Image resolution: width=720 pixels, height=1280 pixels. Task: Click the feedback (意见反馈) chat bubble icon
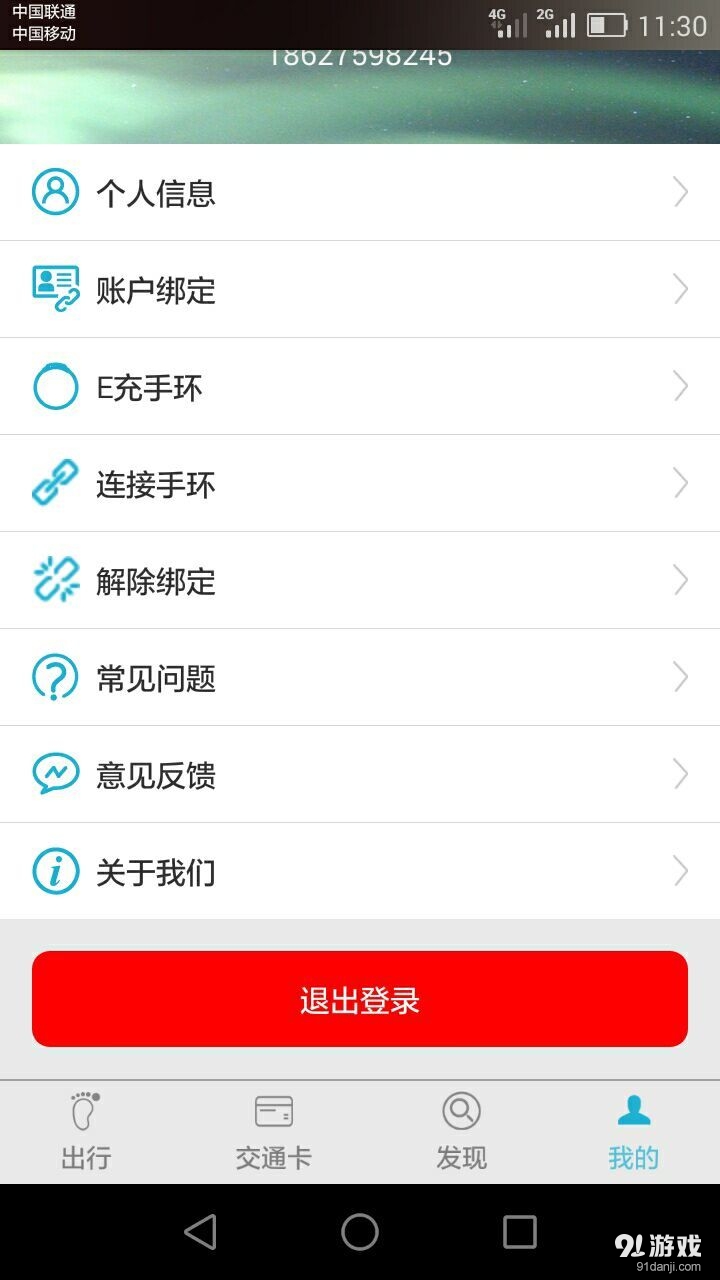pyautogui.click(x=55, y=774)
